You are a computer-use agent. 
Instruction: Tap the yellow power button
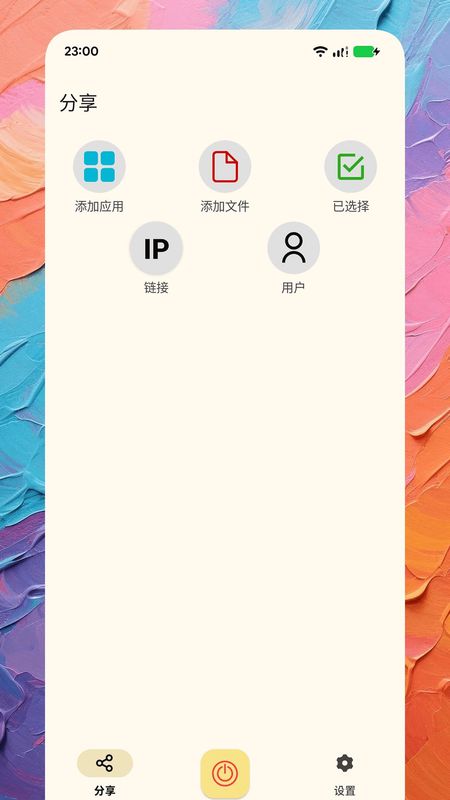(225, 773)
